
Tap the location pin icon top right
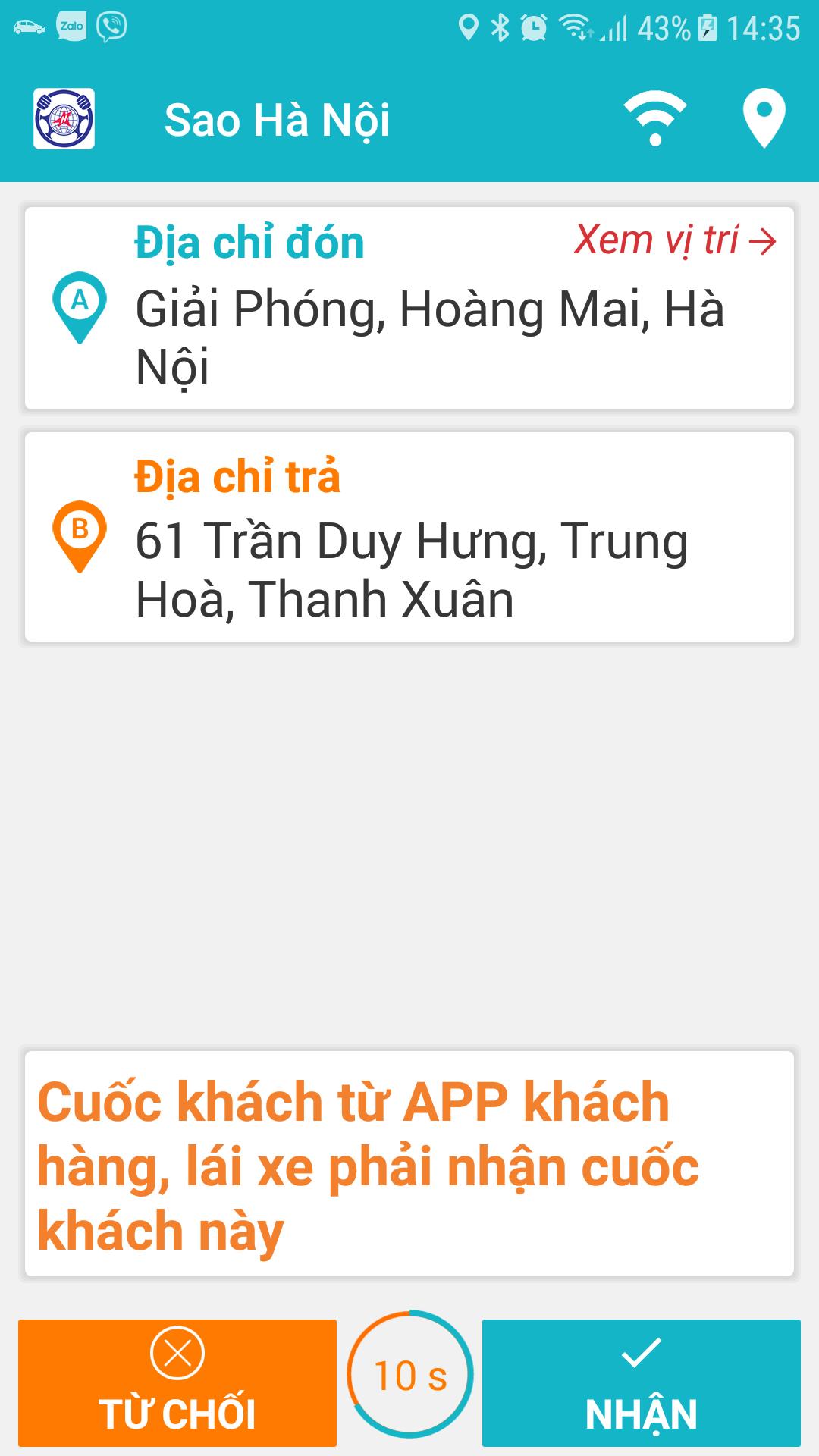tap(766, 118)
